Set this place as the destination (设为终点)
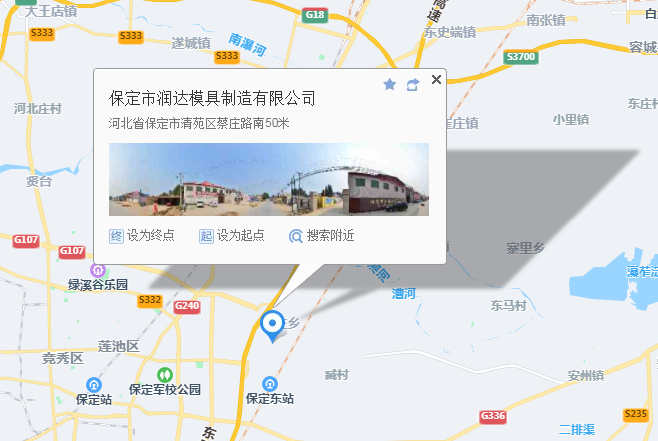 [142, 236]
